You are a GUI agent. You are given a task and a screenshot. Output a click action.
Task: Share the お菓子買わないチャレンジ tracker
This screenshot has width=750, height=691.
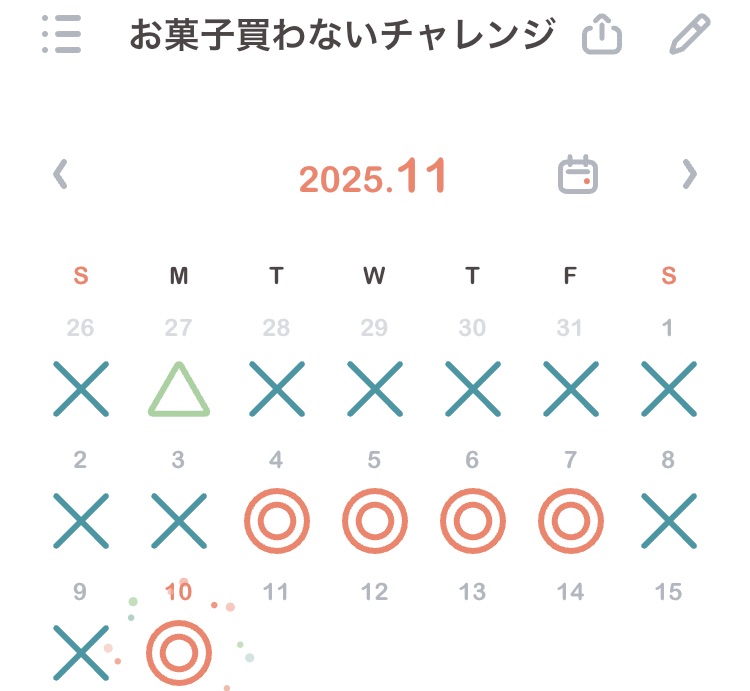tap(602, 36)
